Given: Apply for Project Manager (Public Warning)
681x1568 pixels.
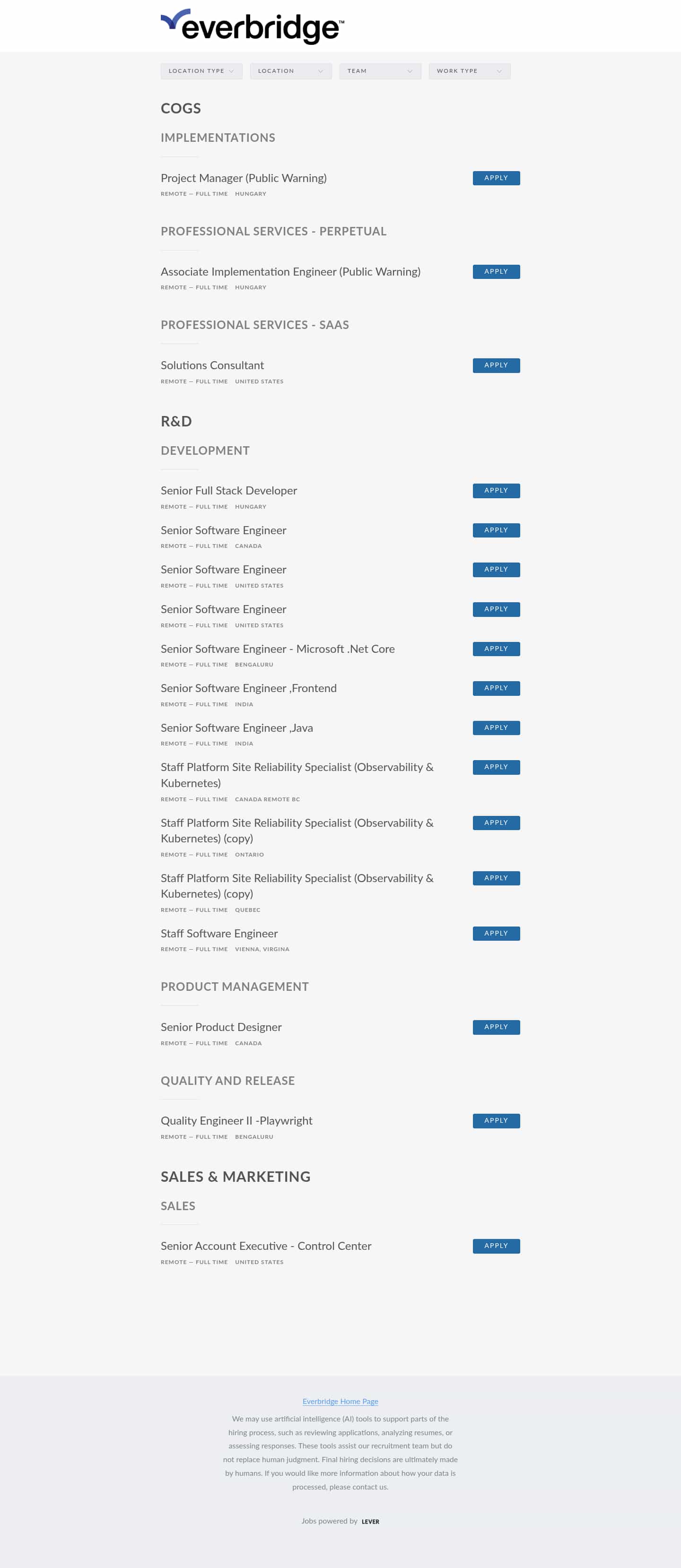Looking at the screenshot, I should coord(496,178).
